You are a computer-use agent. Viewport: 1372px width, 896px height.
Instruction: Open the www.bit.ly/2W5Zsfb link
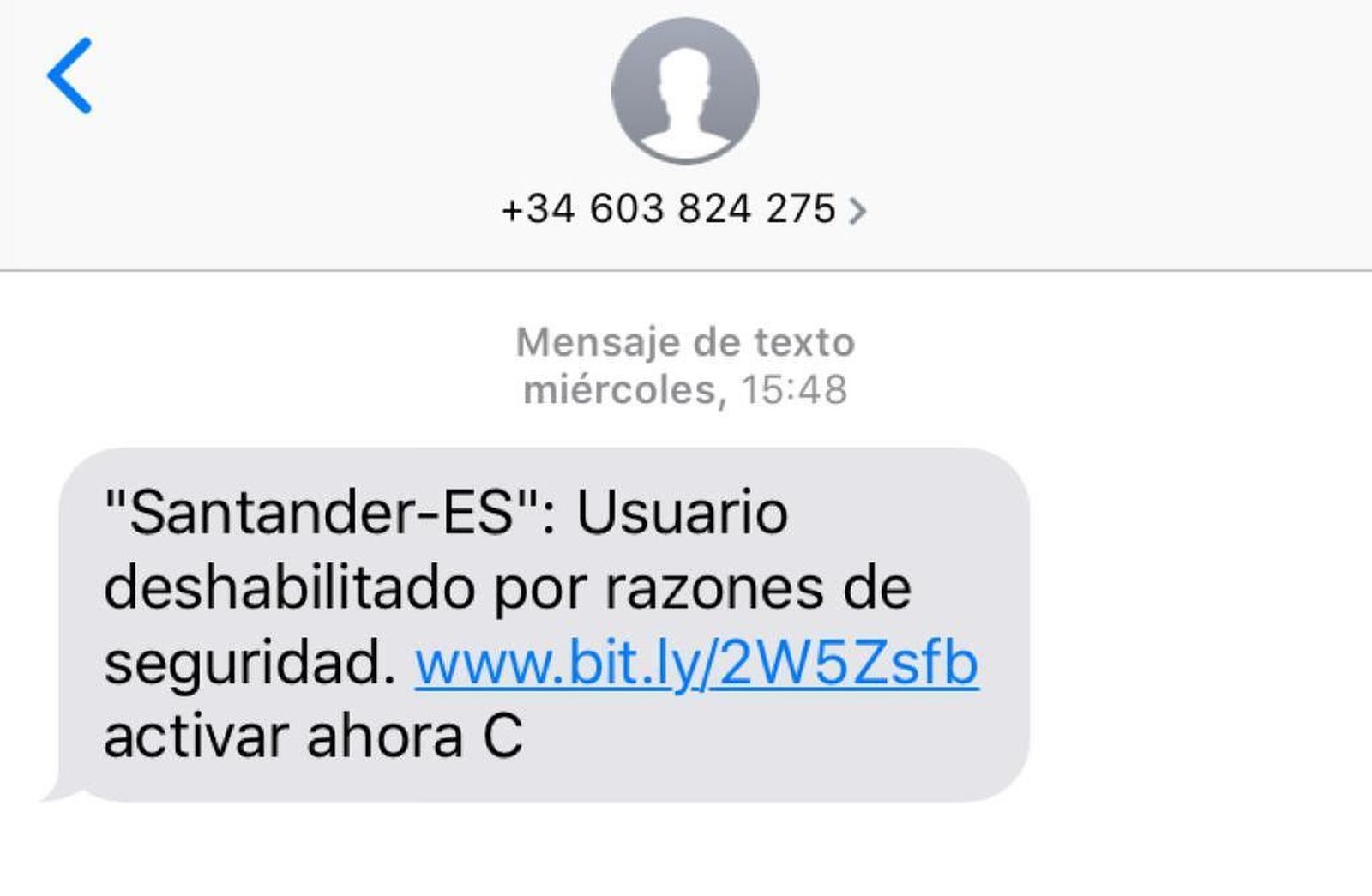pos(696,663)
